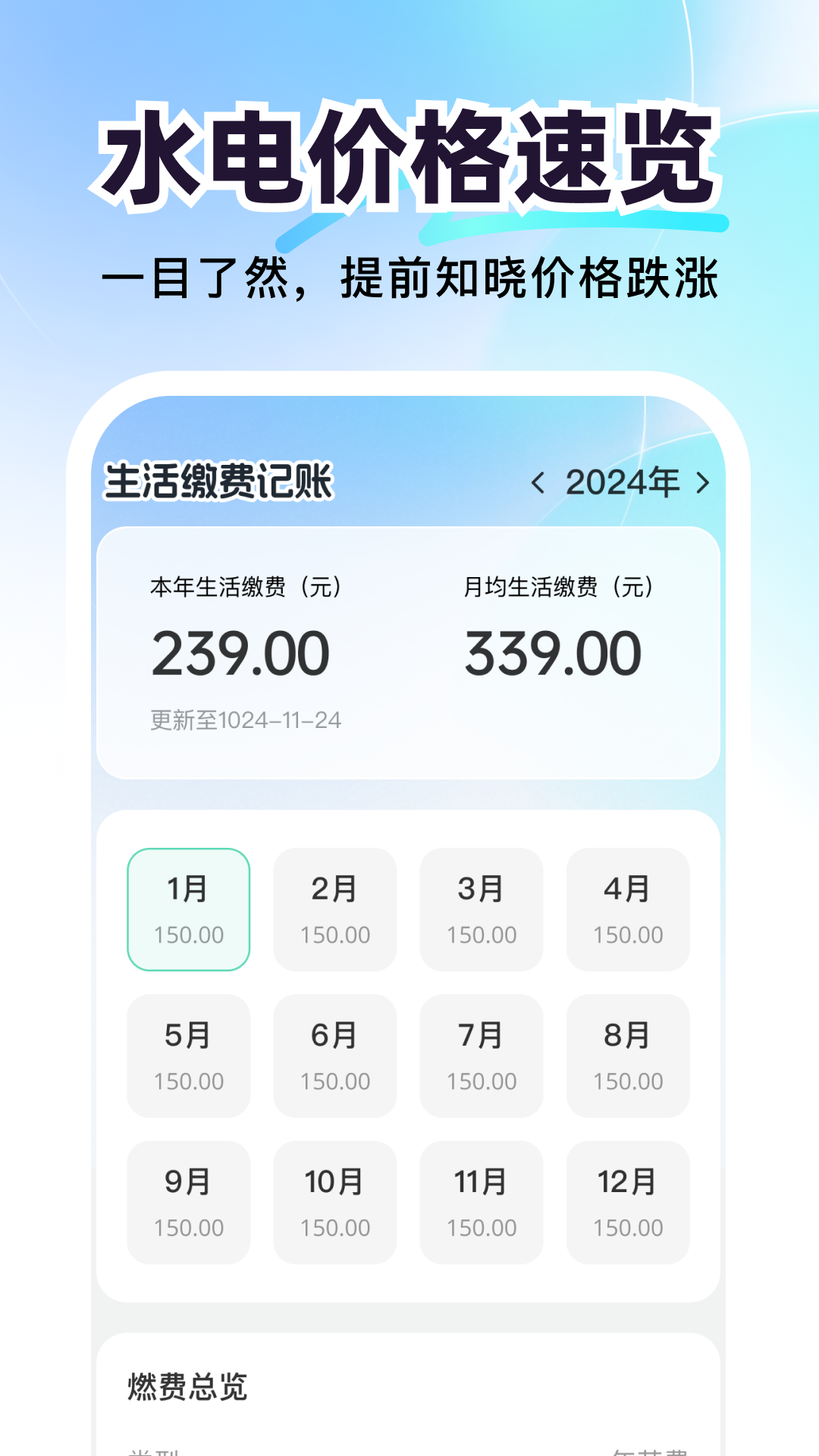Select October (10月) cell
819x1456 pixels.
(335, 1203)
